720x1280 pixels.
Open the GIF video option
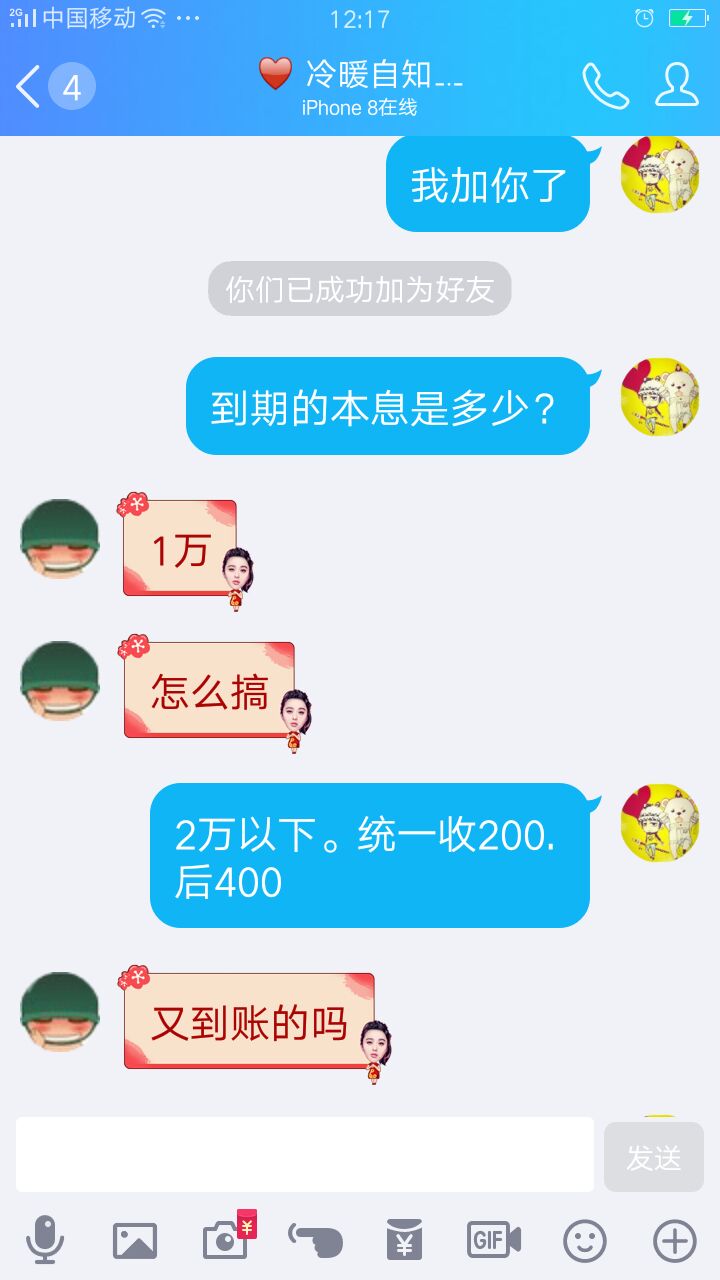494,1240
